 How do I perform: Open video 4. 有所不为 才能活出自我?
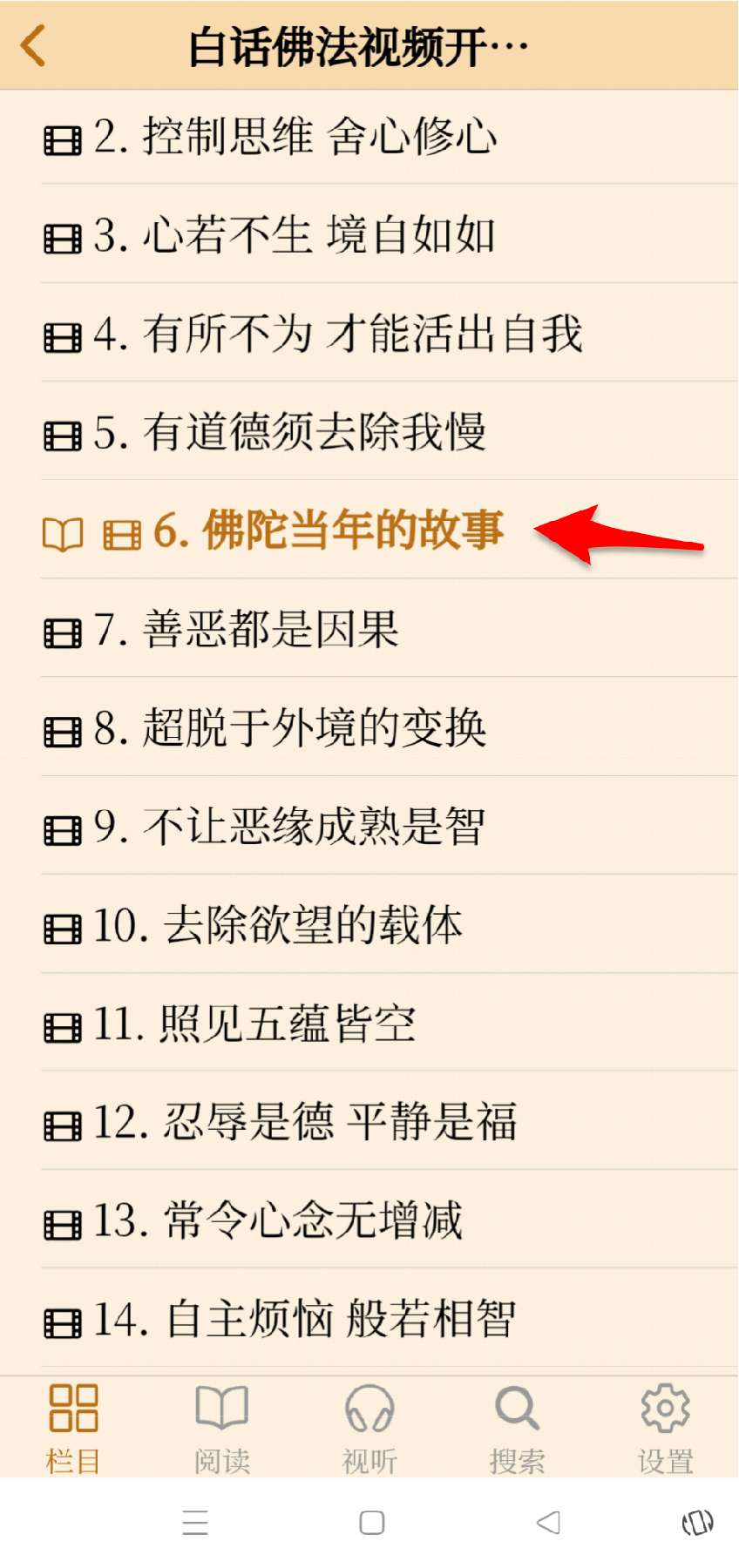pyautogui.click(x=338, y=335)
